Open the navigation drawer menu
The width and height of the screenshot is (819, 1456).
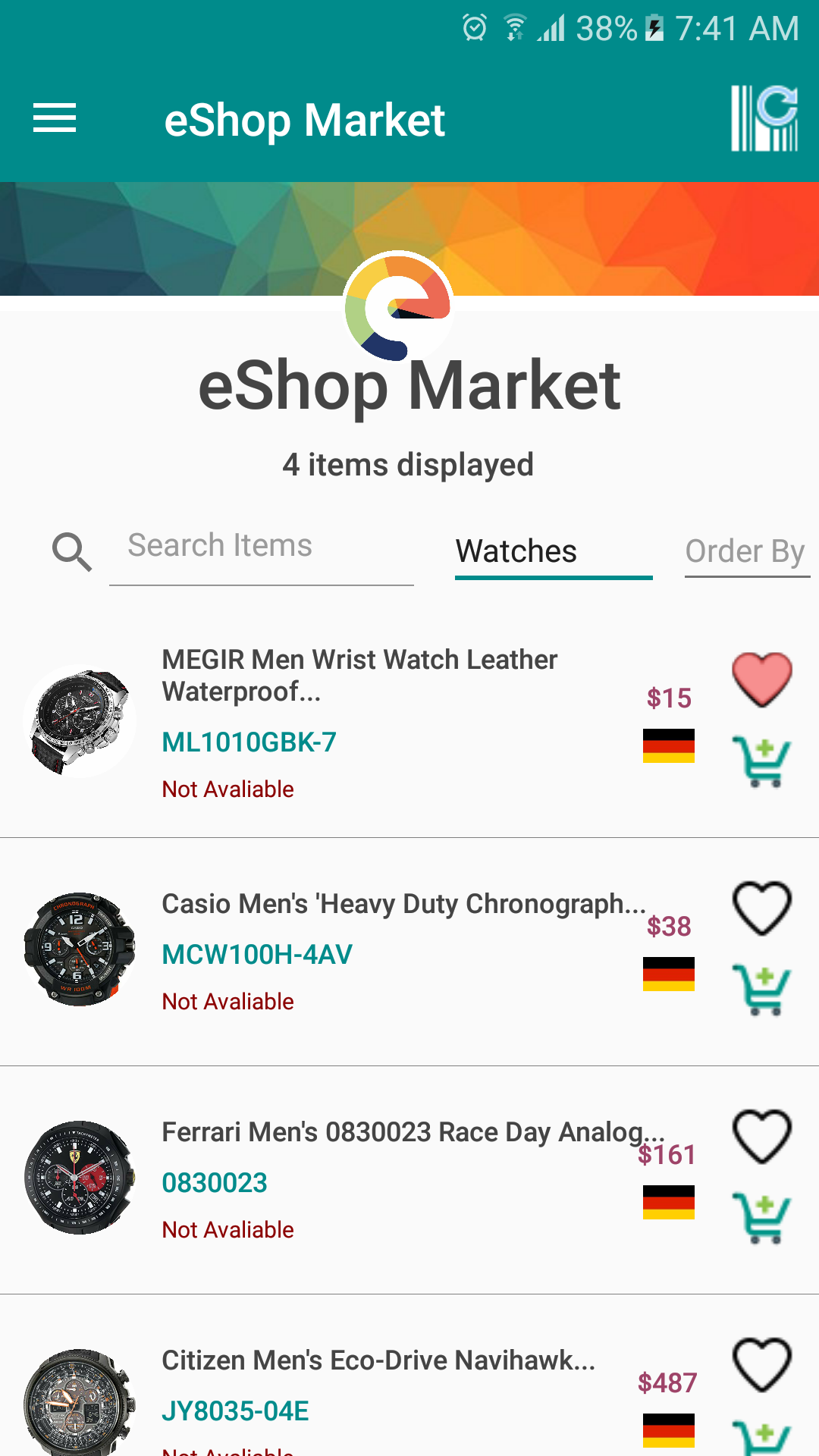tap(54, 118)
